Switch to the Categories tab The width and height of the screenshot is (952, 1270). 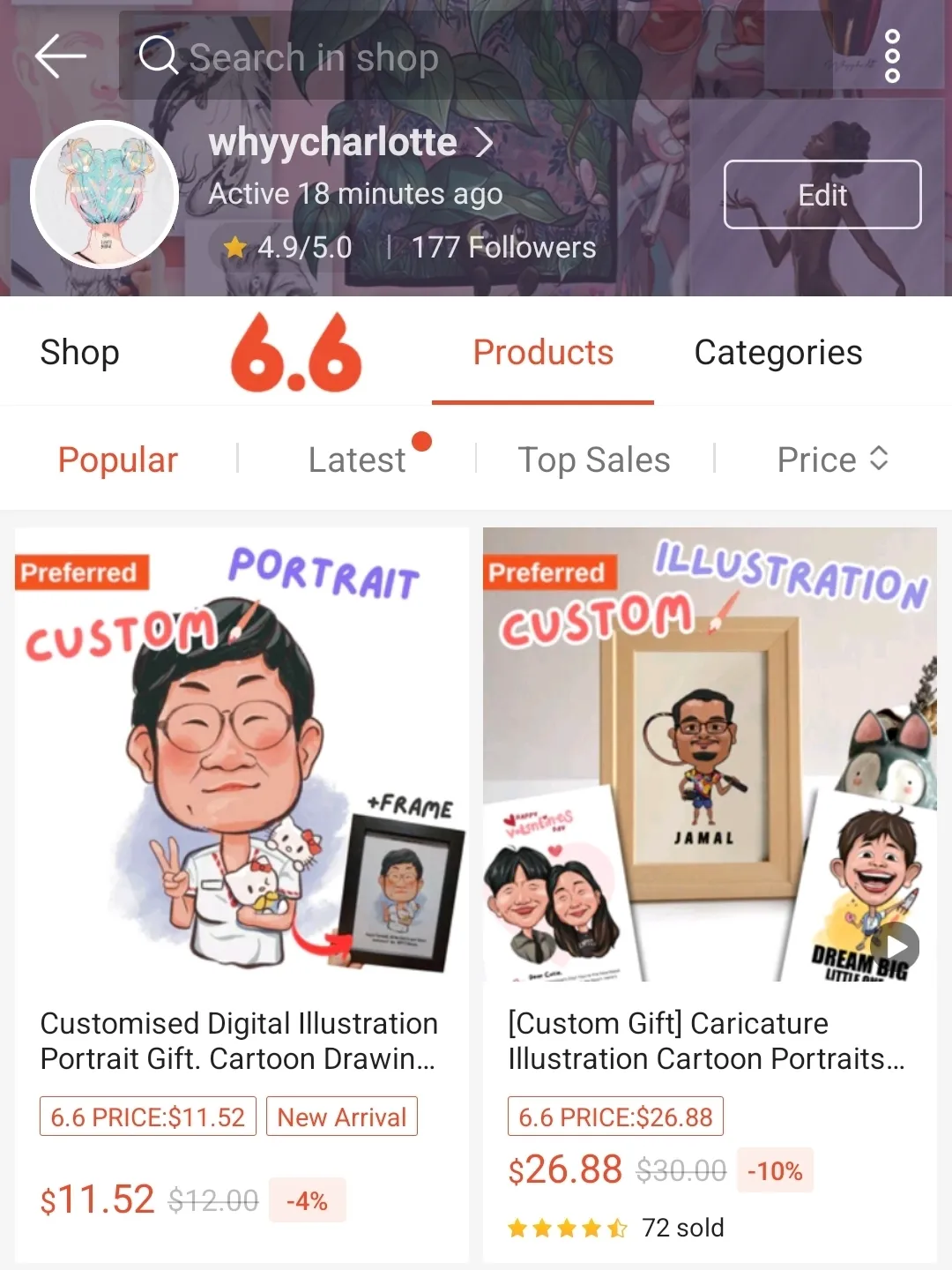[777, 352]
